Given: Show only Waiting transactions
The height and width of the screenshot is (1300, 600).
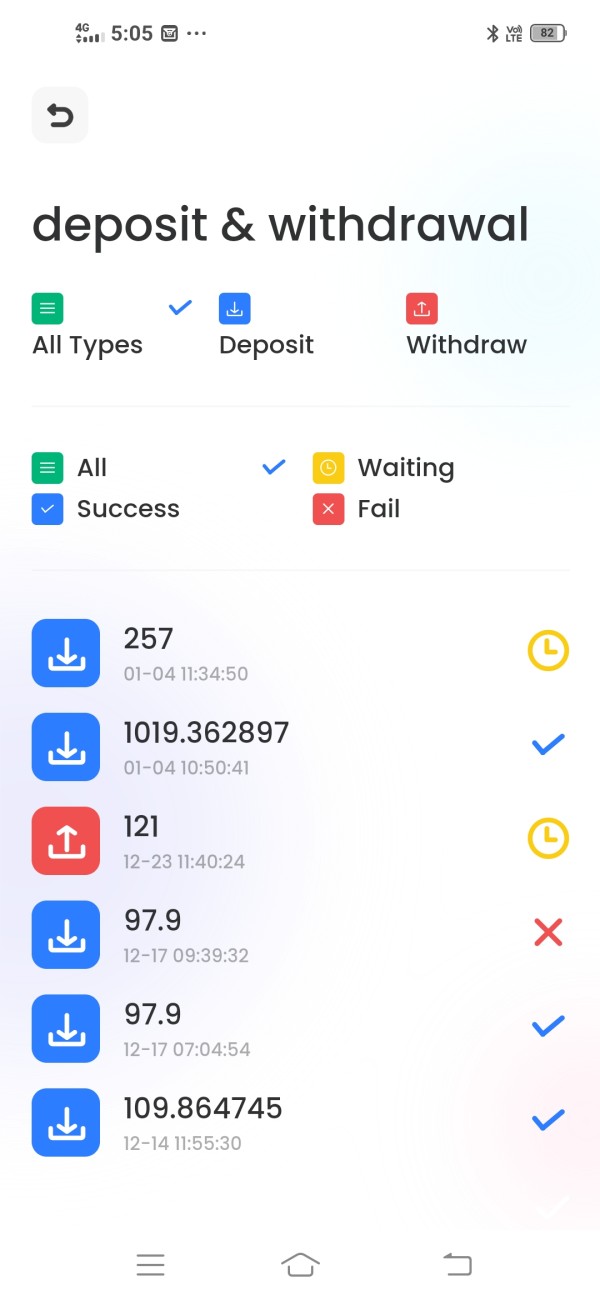Looking at the screenshot, I should (x=383, y=467).
